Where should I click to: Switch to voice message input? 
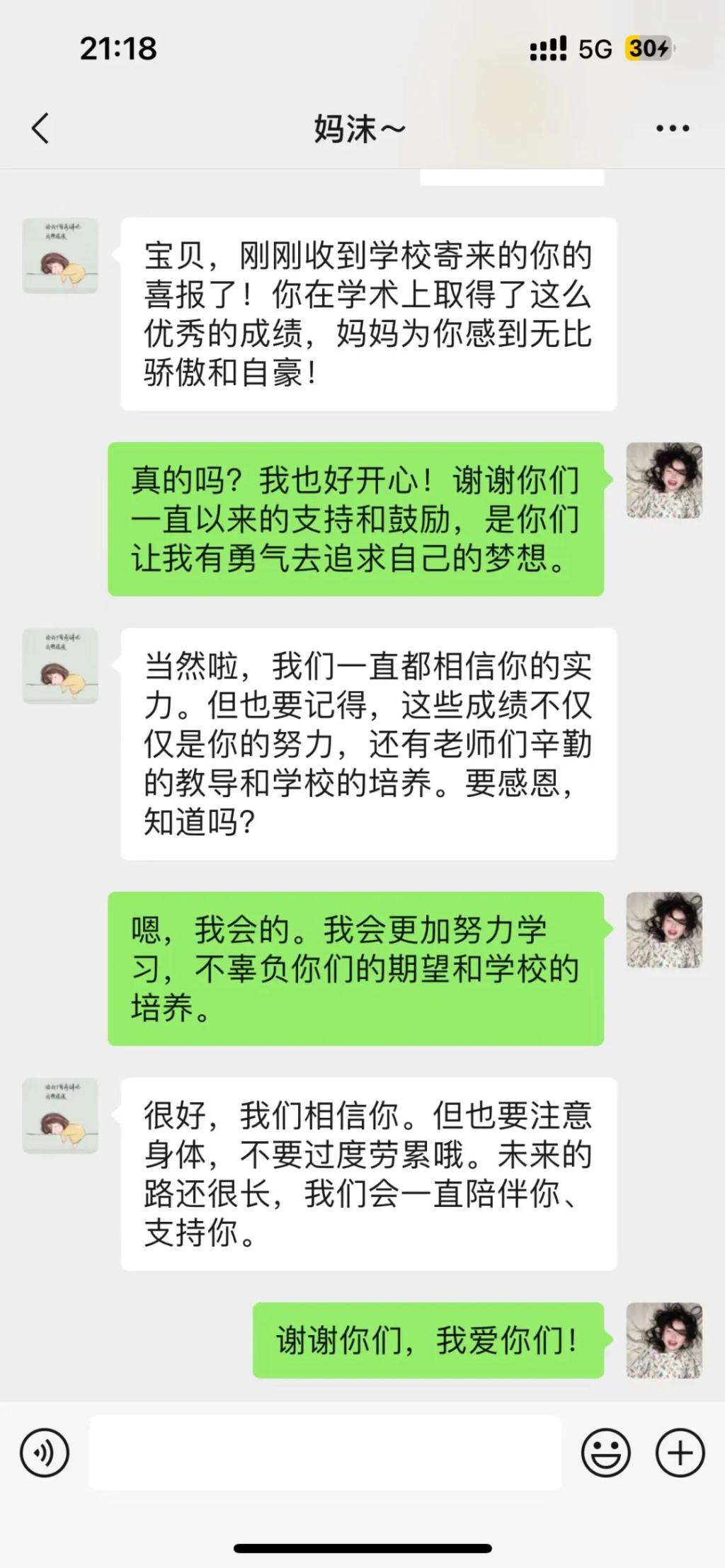45,1453
